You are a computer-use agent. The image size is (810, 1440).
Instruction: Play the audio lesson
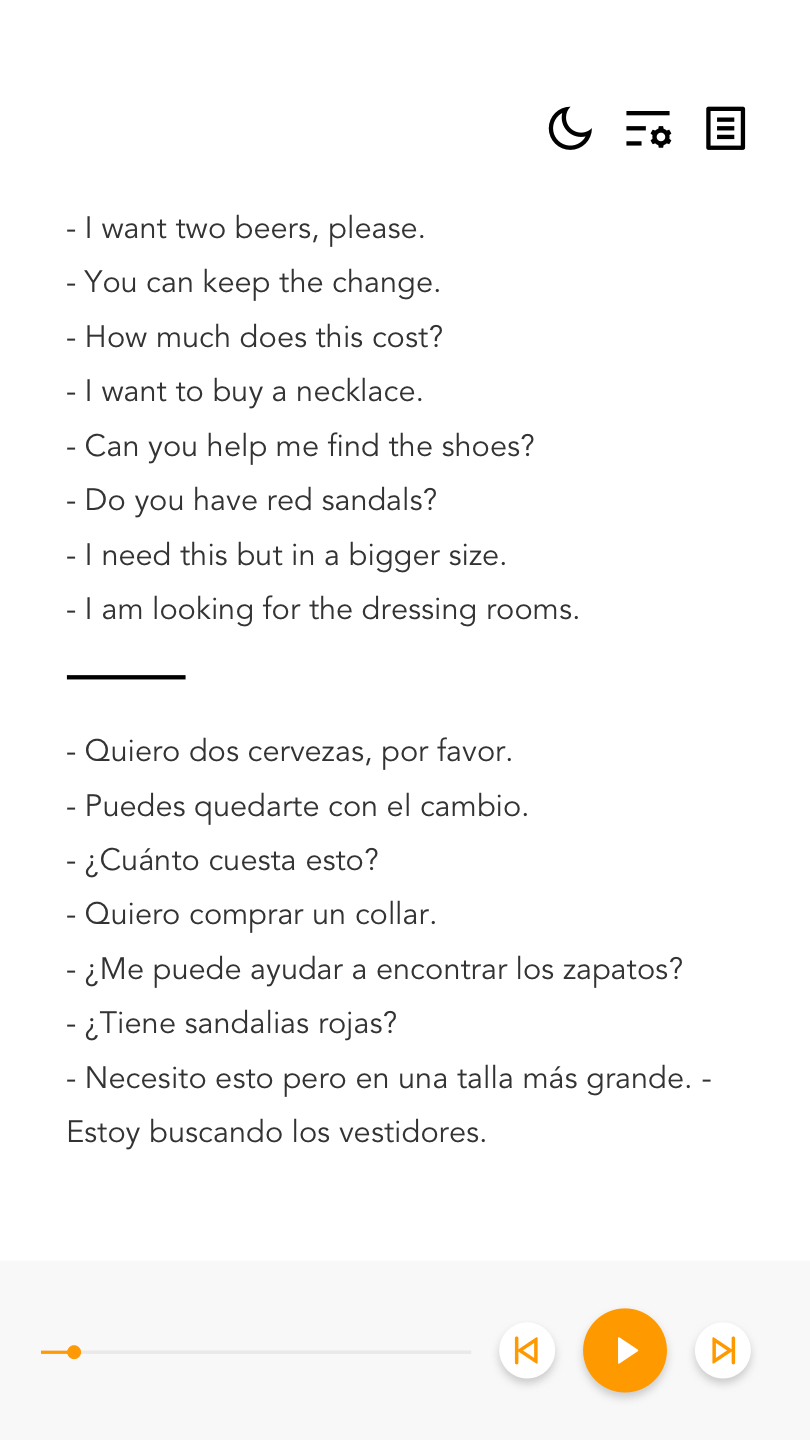(x=625, y=1351)
